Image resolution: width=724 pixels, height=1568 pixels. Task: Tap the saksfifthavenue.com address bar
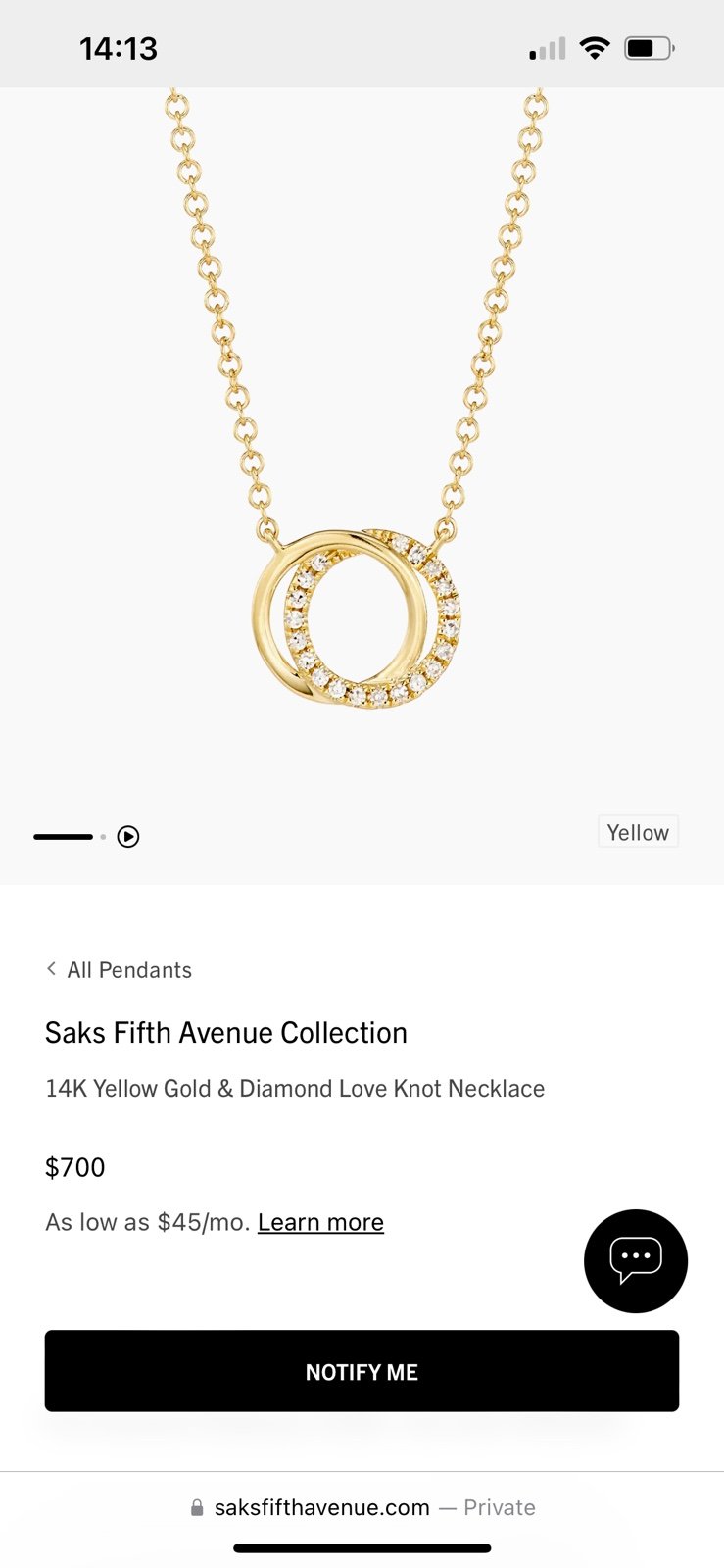(x=362, y=1507)
